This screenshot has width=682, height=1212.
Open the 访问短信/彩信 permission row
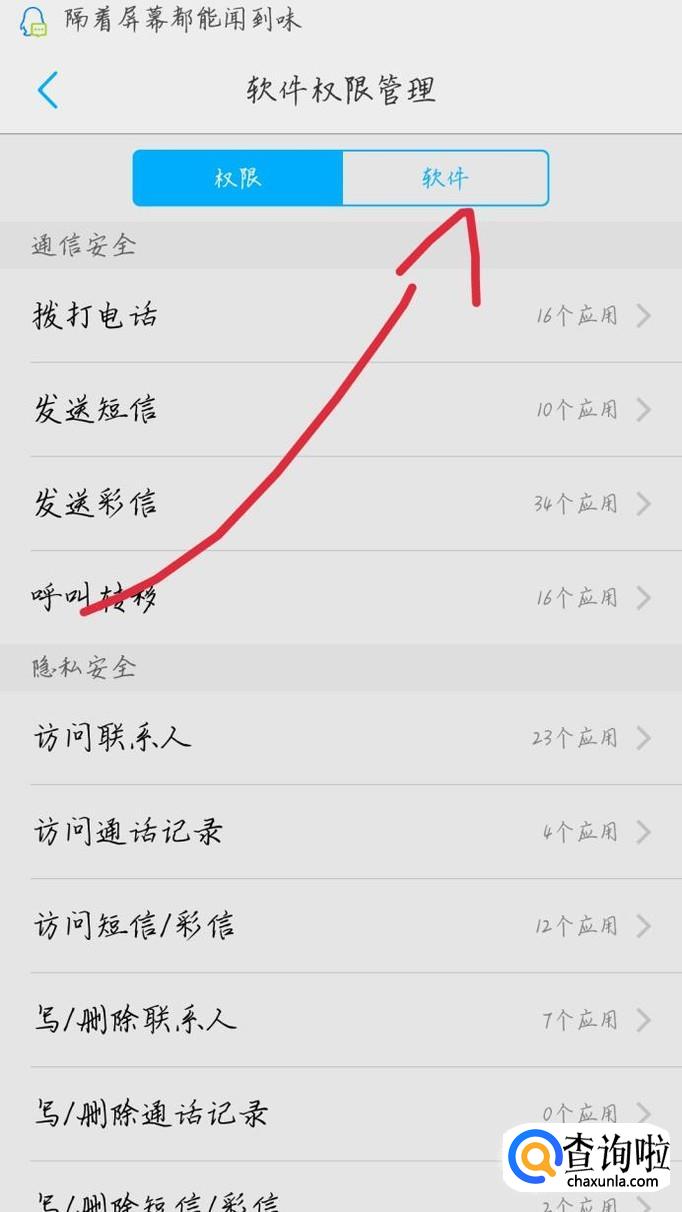(341, 926)
